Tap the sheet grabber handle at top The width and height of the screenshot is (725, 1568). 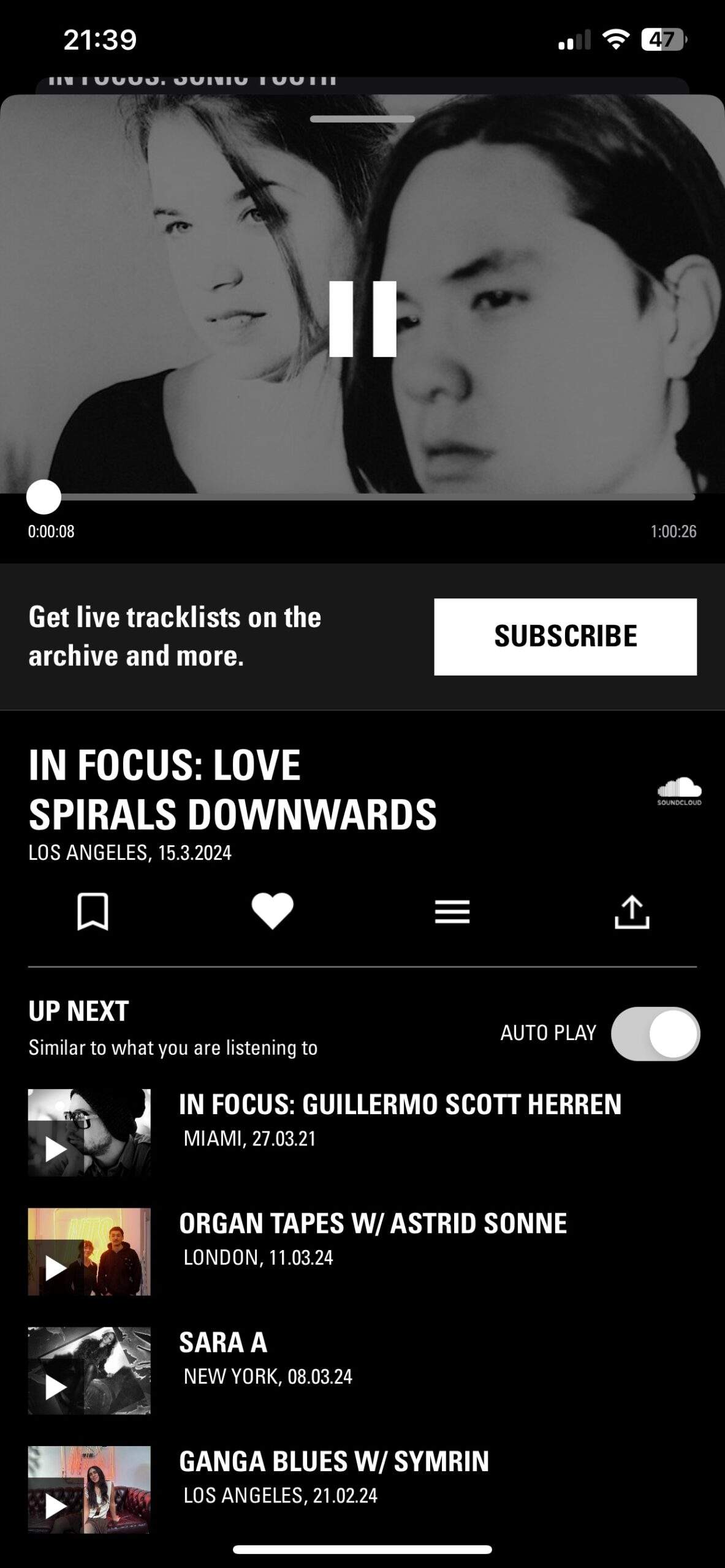362,119
